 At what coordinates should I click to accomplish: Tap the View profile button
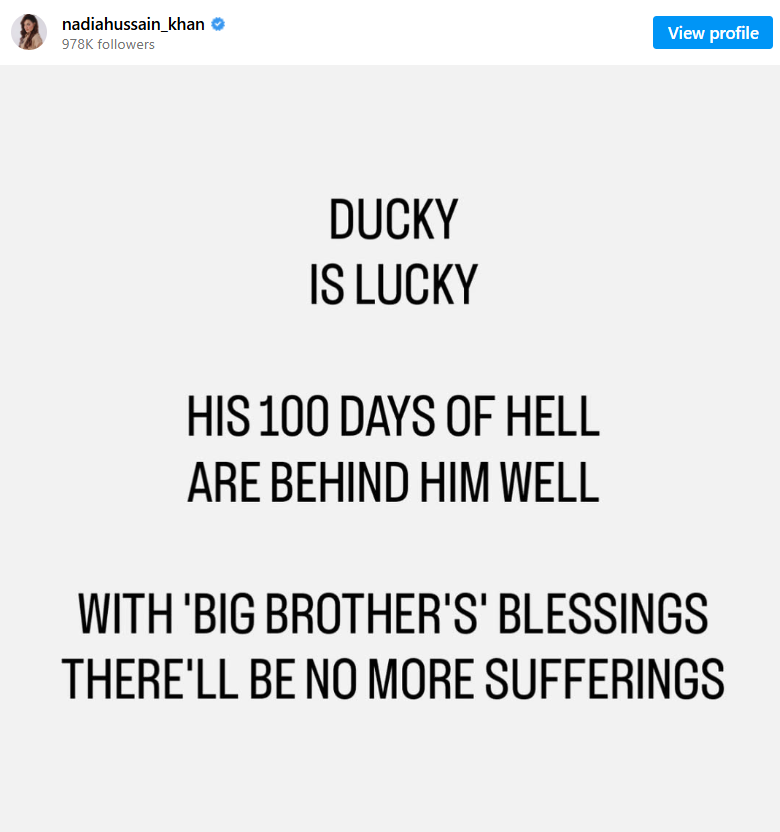[x=712, y=33]
